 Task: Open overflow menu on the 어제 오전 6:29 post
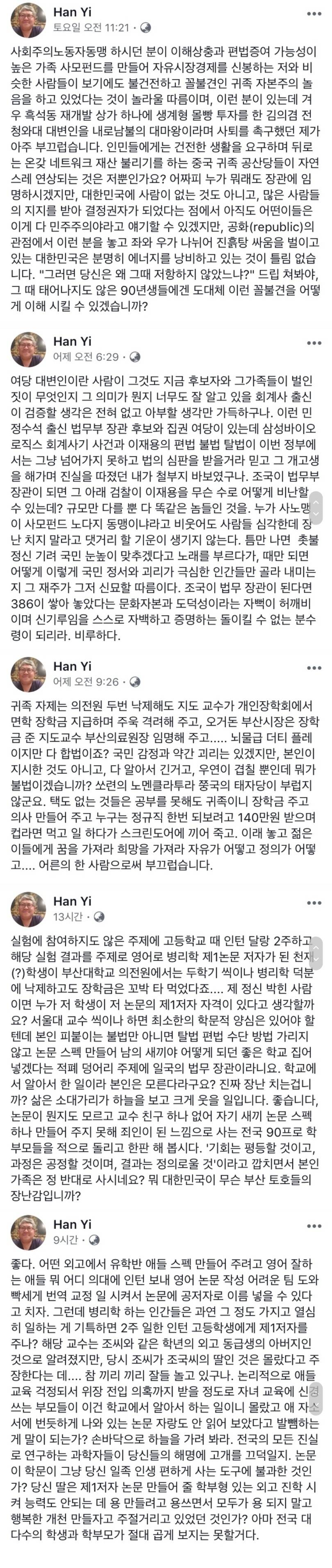[x=314, y=343]
